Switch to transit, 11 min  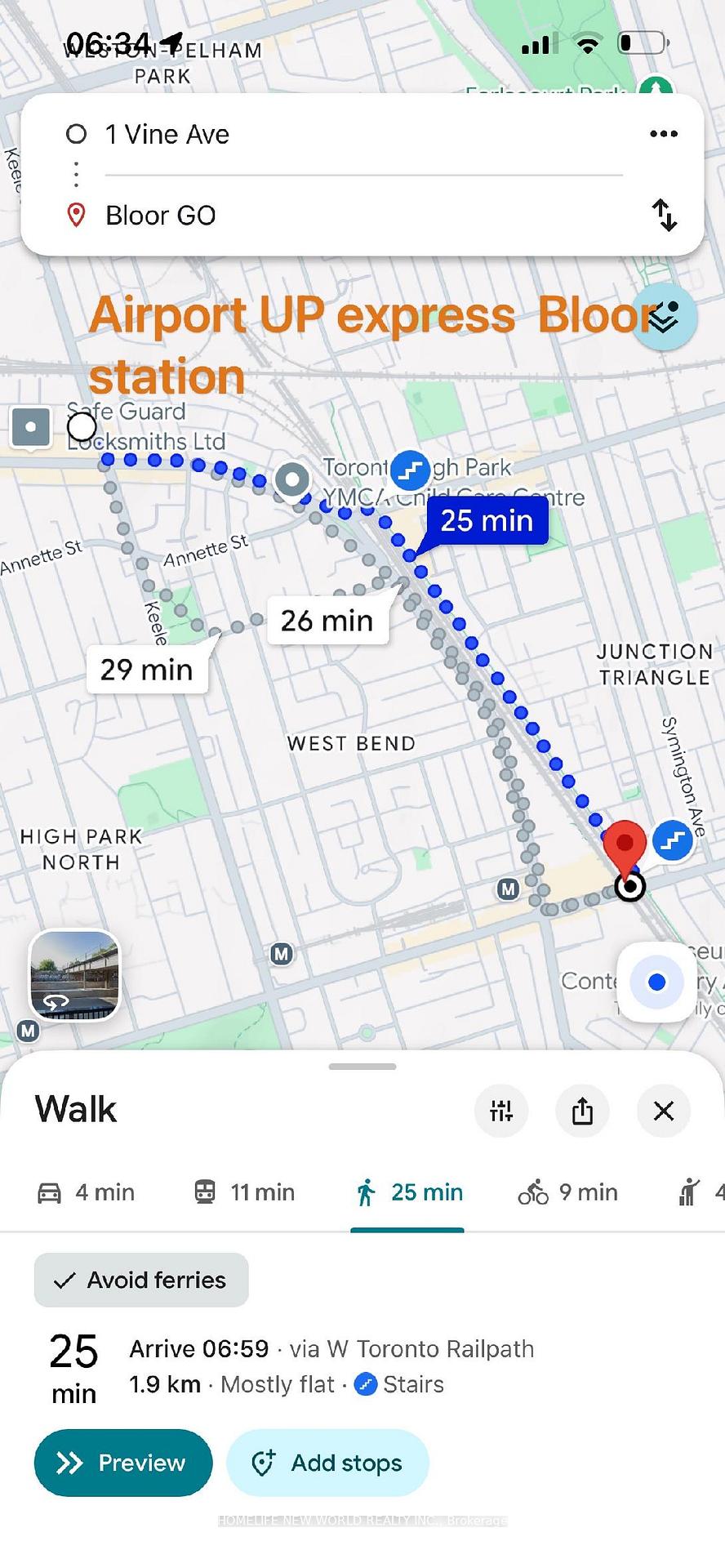pyautogui.click(x=244, y=1192)
